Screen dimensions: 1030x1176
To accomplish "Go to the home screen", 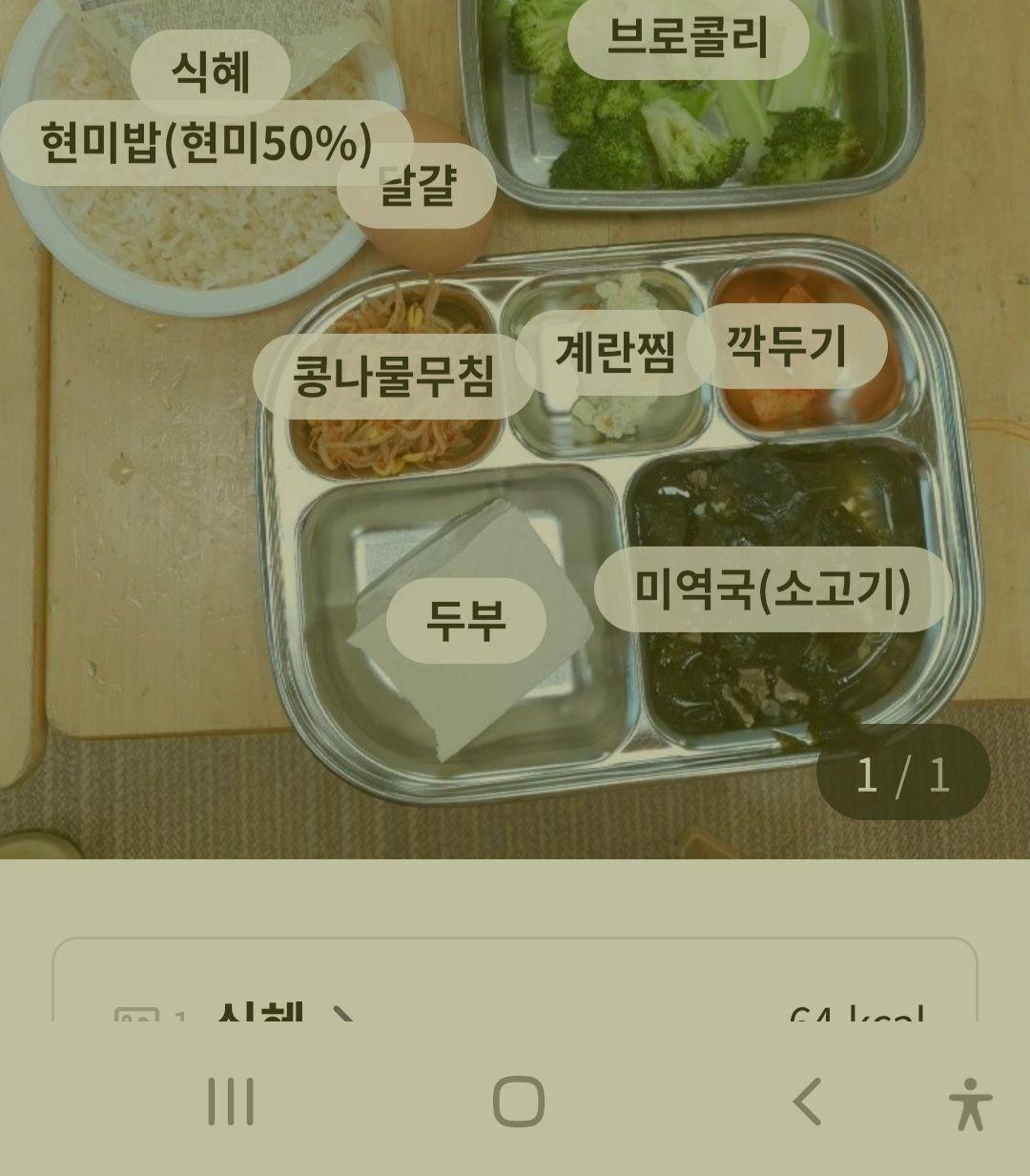I will 518,1102.
